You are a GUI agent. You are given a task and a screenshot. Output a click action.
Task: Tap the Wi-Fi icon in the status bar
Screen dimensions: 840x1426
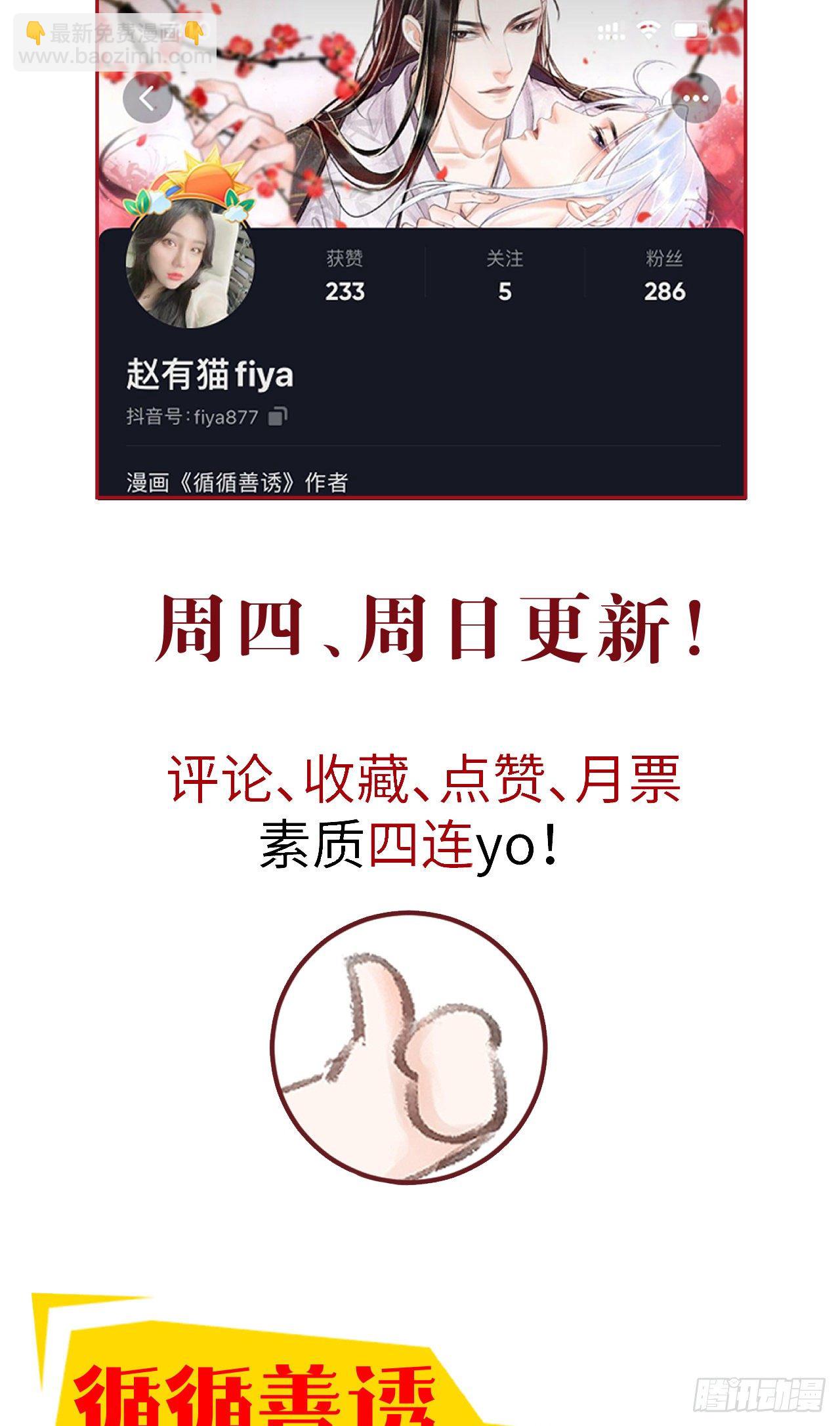648,30
